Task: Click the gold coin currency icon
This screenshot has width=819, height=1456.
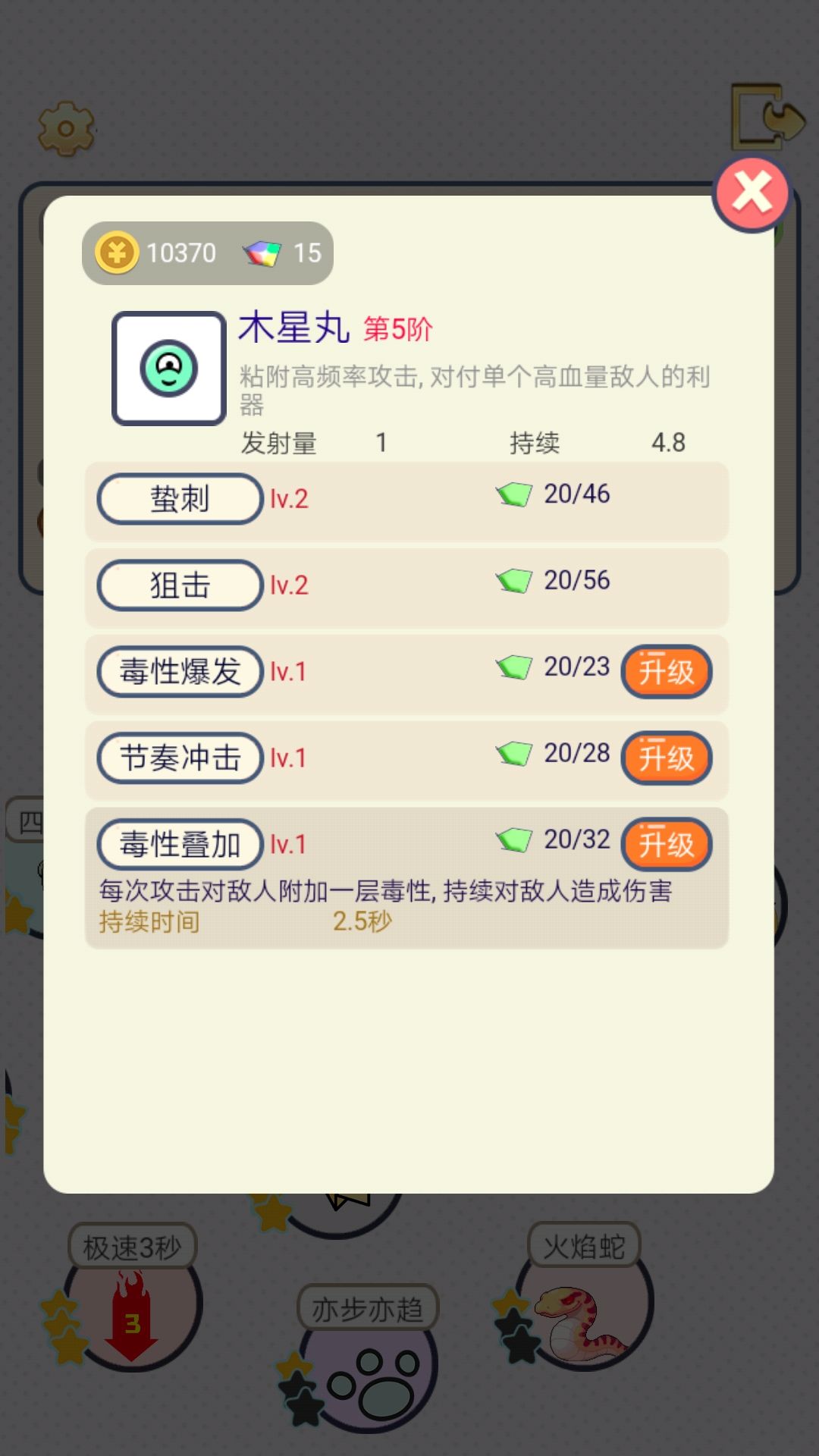Action: coord(117,253)
